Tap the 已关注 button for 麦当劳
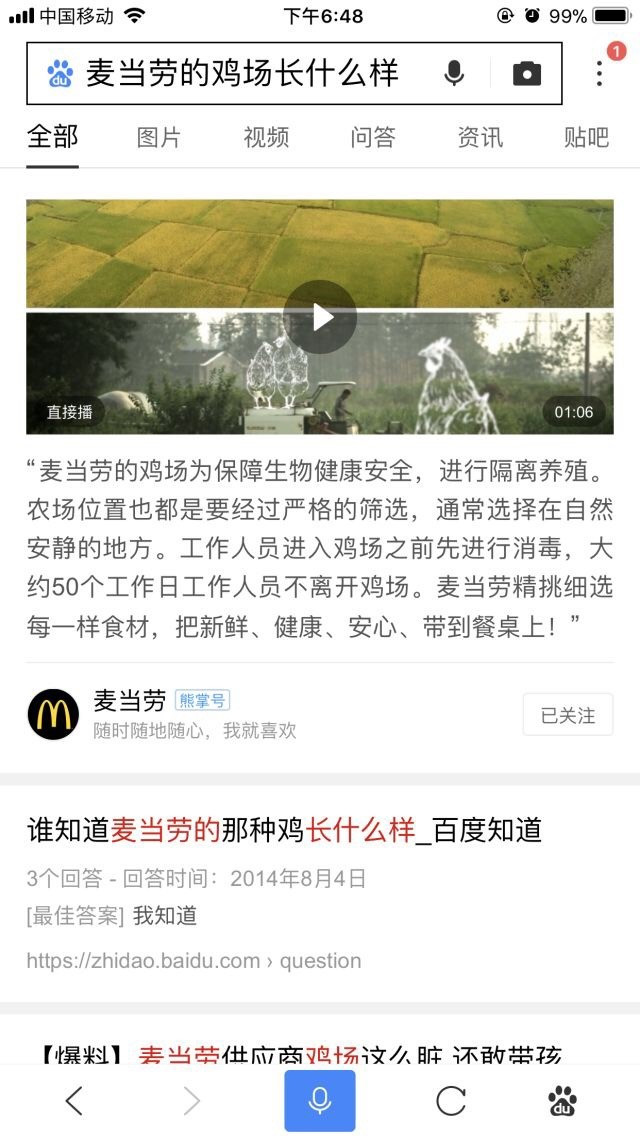The width and height of the screenshot is (640, 1138). click(567, 715)
